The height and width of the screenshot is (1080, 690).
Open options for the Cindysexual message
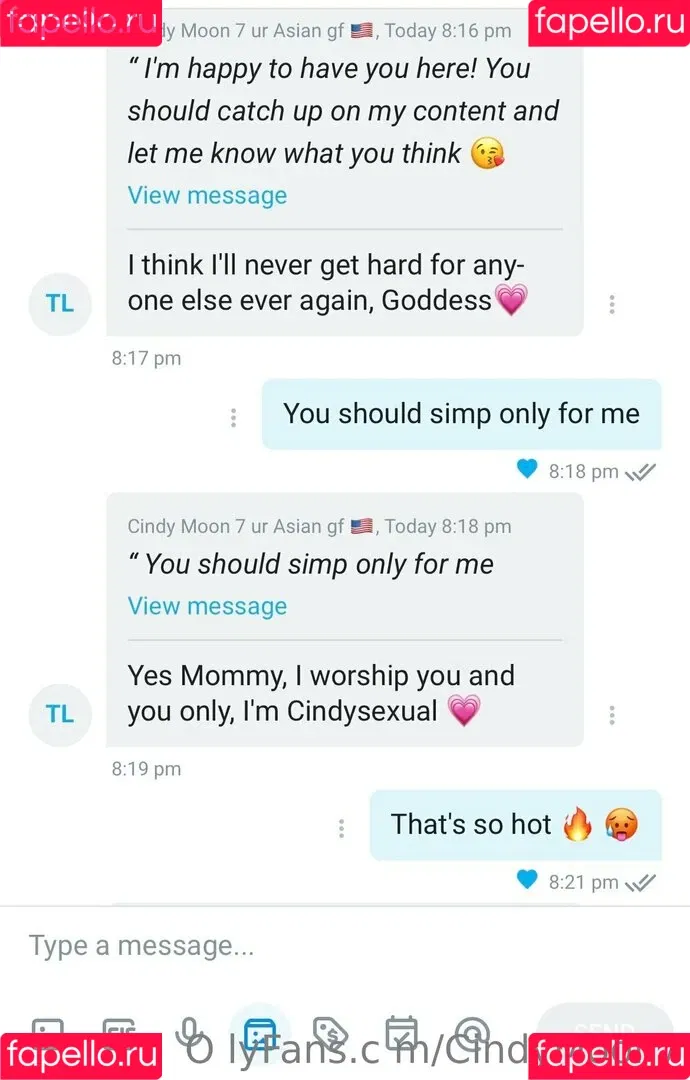click(612, 715)
